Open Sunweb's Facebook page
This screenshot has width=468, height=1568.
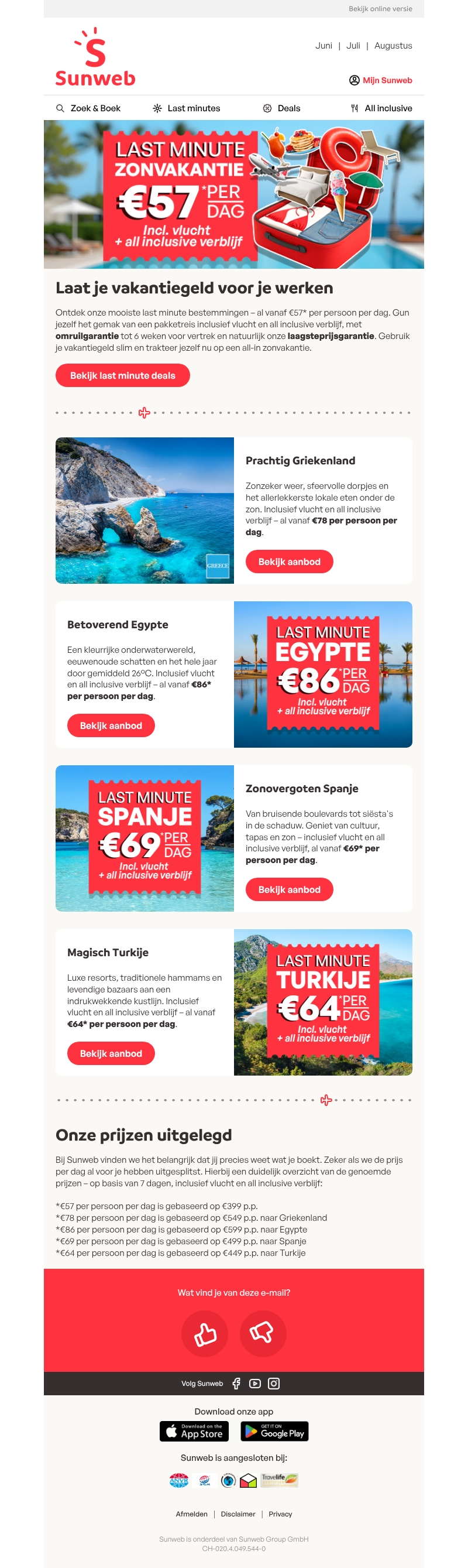[236, 1384]
